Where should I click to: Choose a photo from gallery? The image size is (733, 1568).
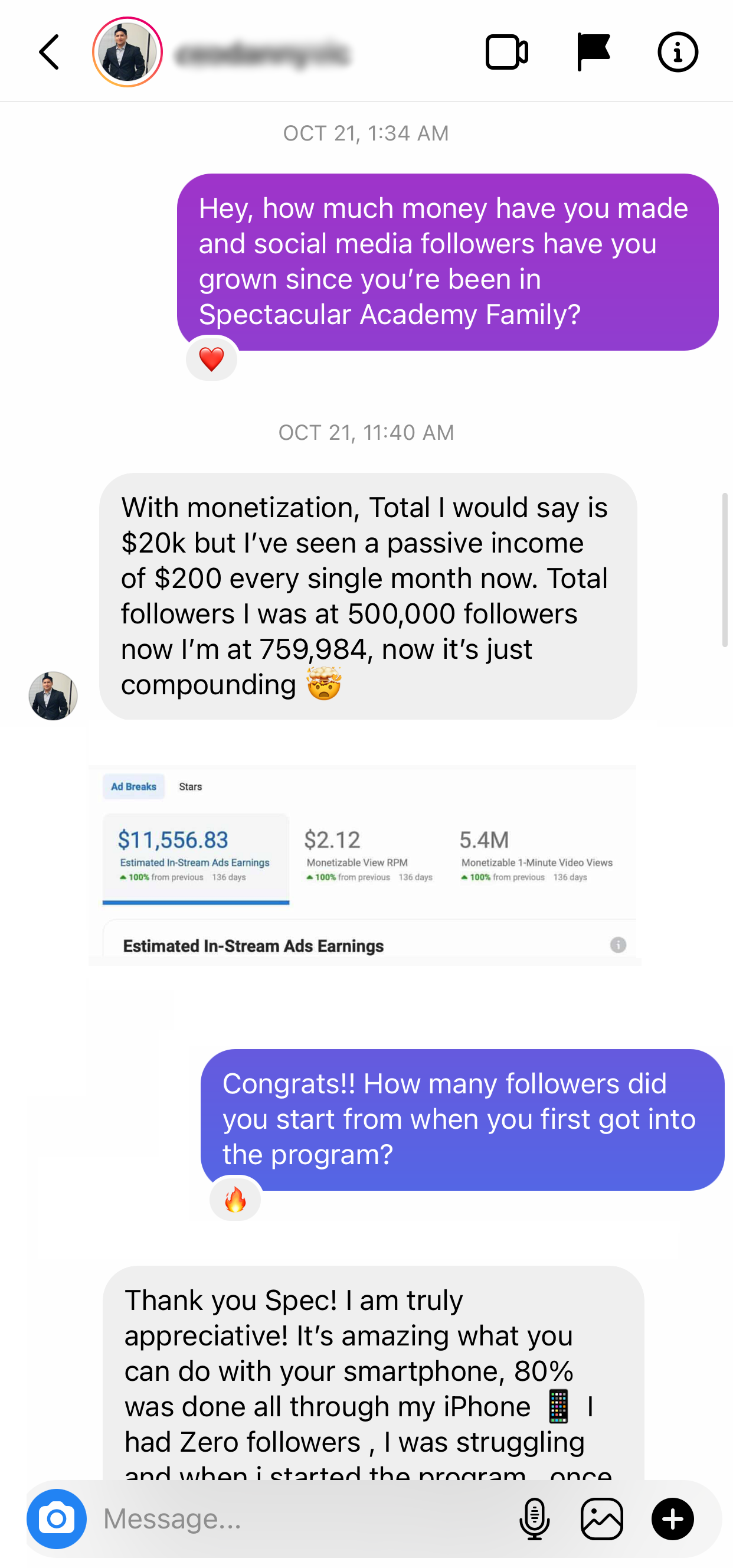[x=601, y=1518]
